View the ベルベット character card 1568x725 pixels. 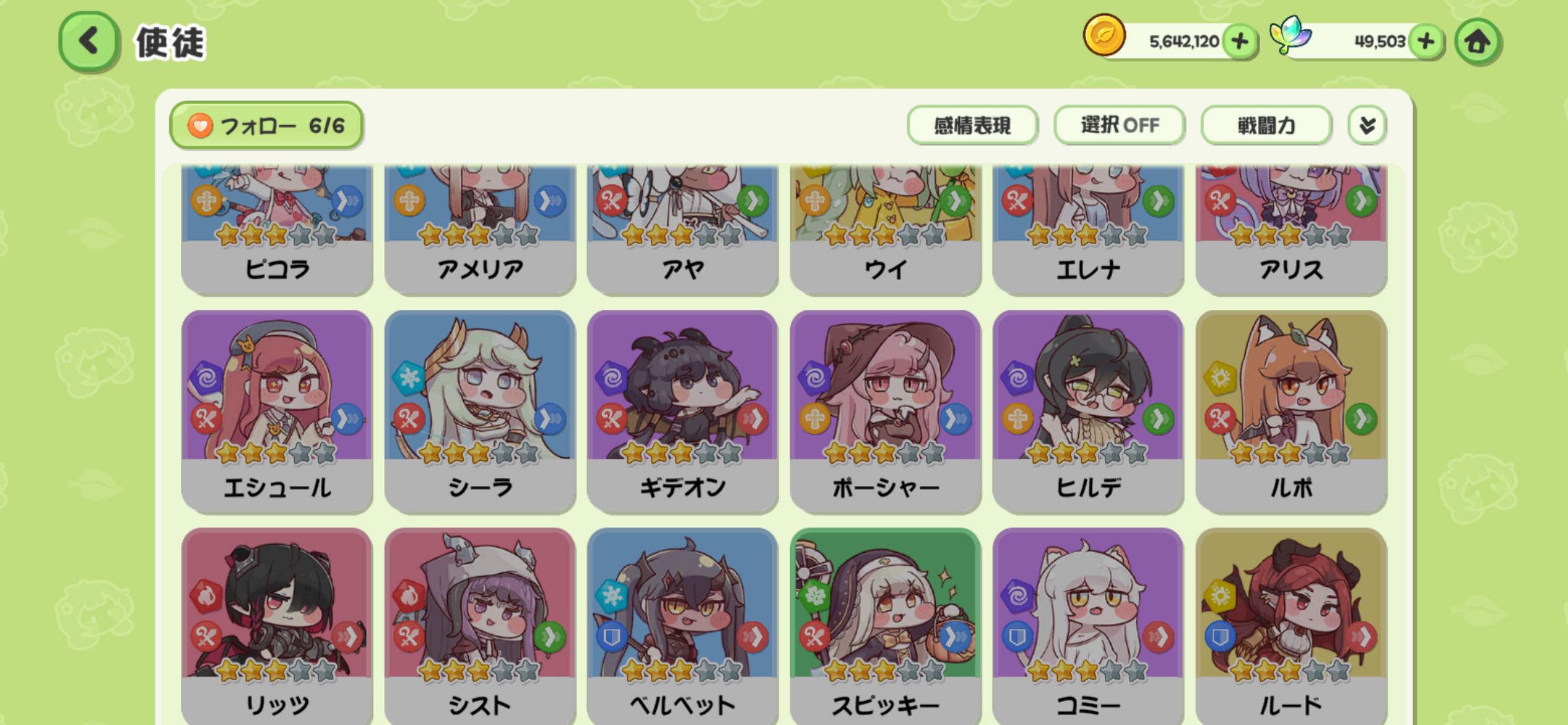point(682,626)
